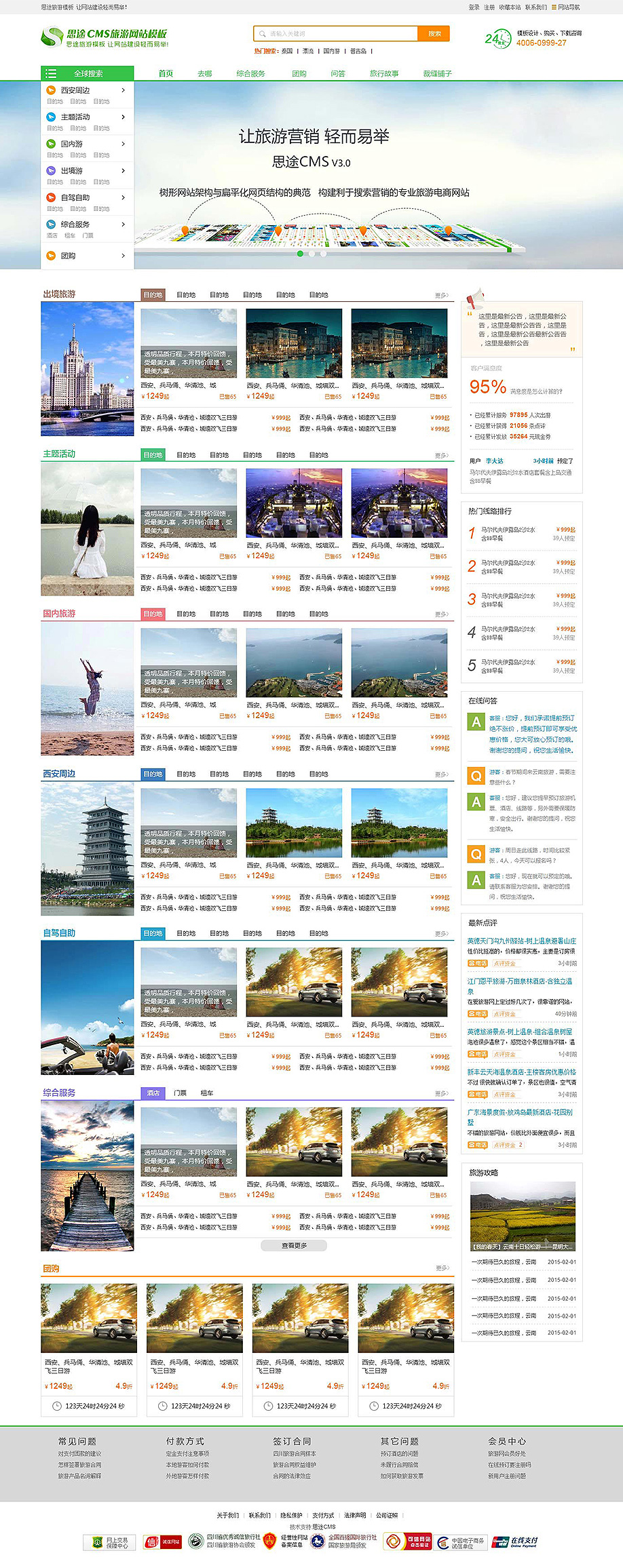Select the first banner carousel dot

[300, 254]
